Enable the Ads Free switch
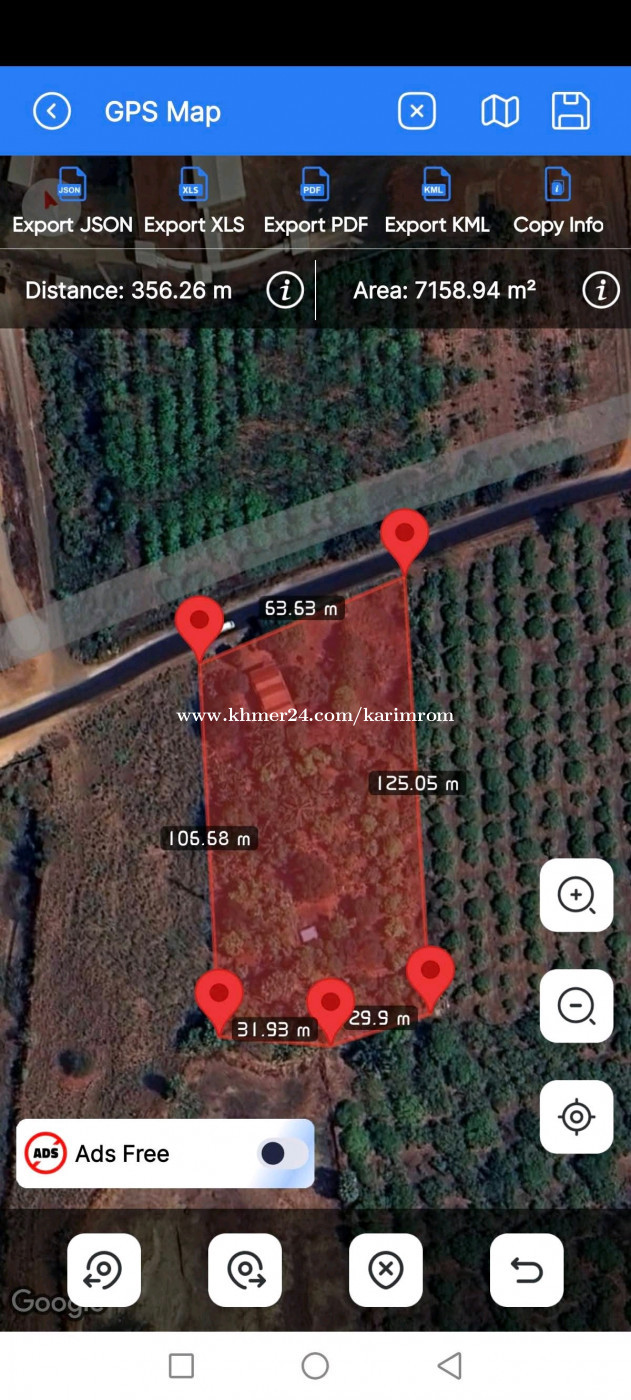 pos(284,1153)
